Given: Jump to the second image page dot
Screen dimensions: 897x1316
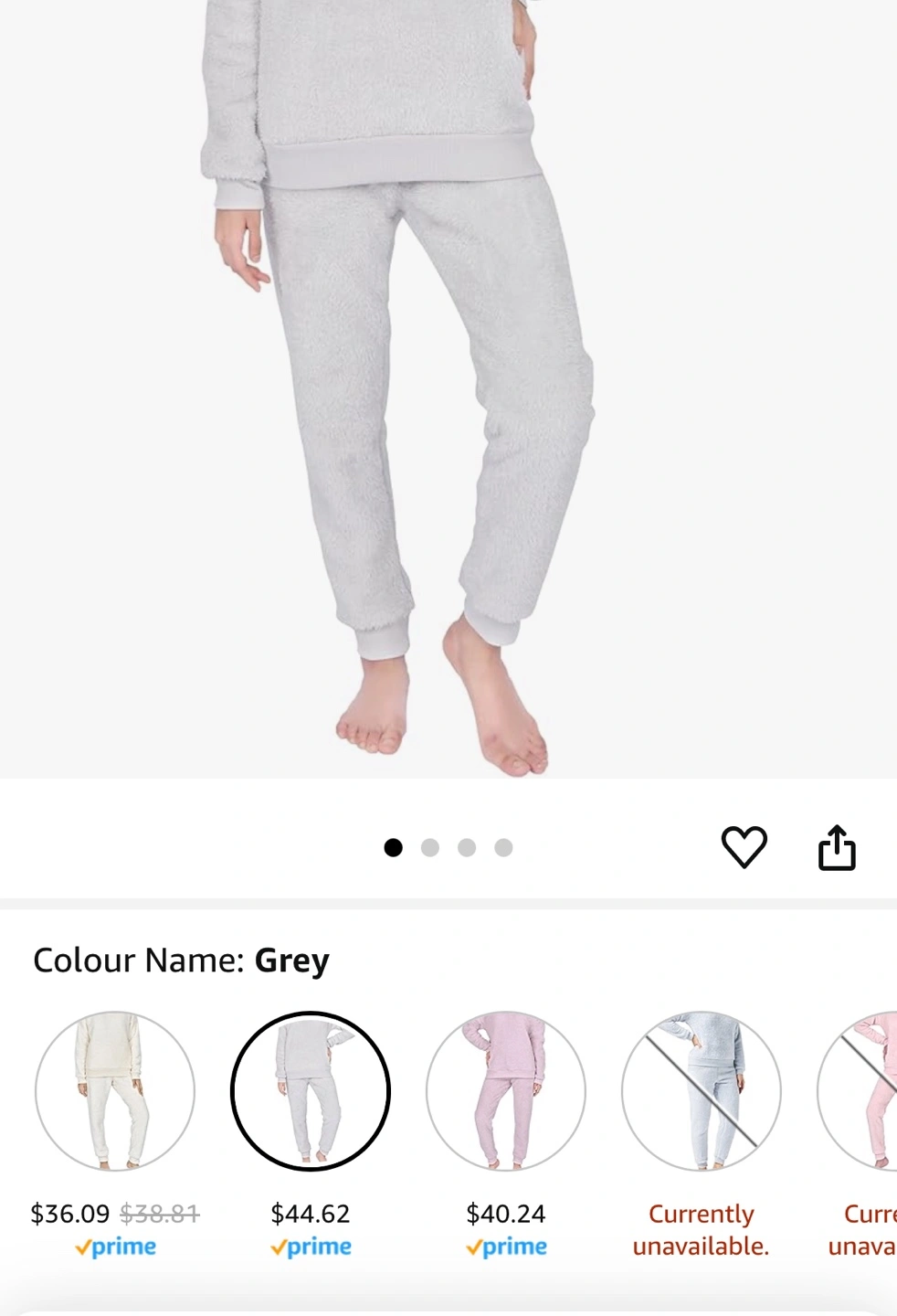Looking at the screenshot, I should pos(430,848).
